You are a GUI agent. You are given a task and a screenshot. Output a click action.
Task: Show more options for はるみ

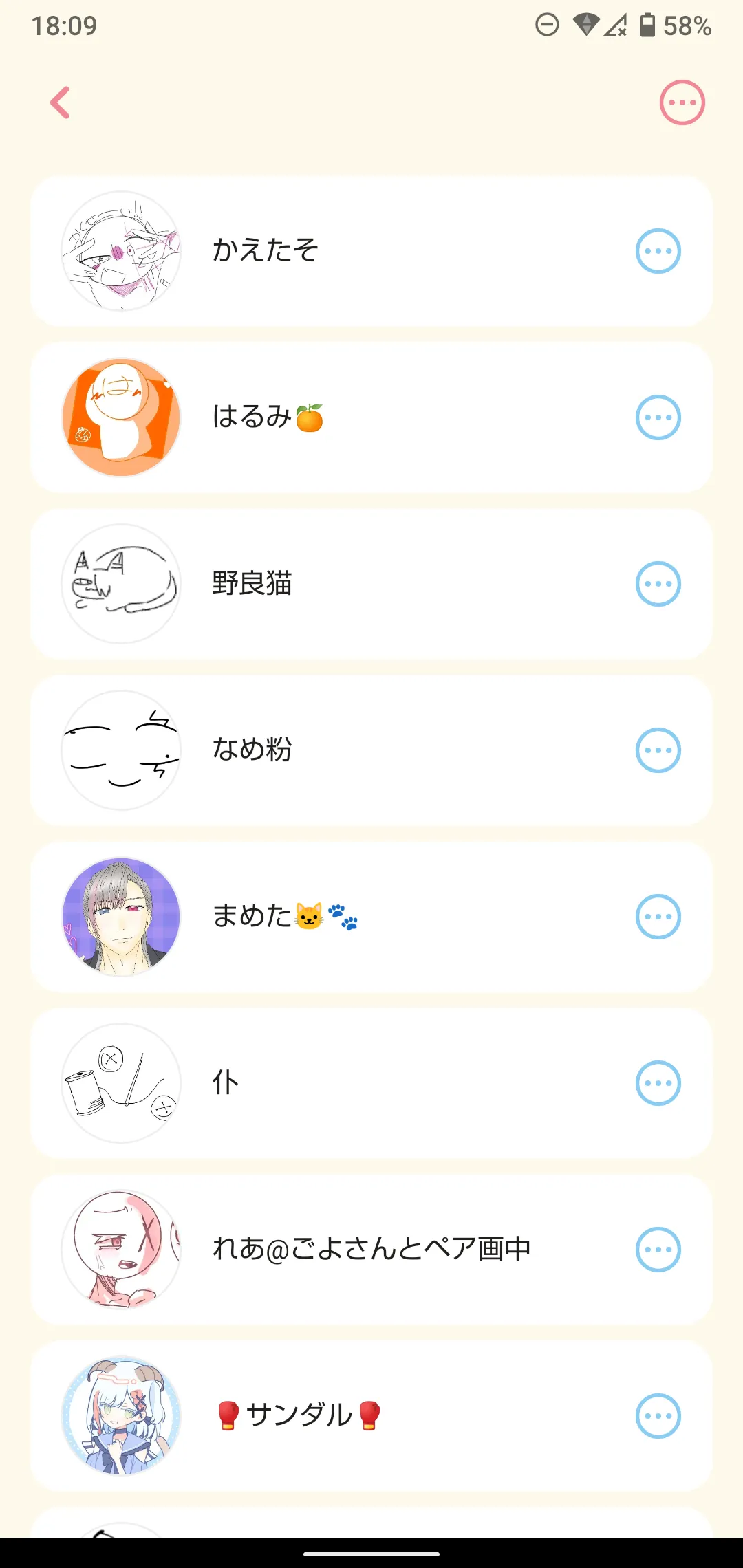tap(658, 417)
